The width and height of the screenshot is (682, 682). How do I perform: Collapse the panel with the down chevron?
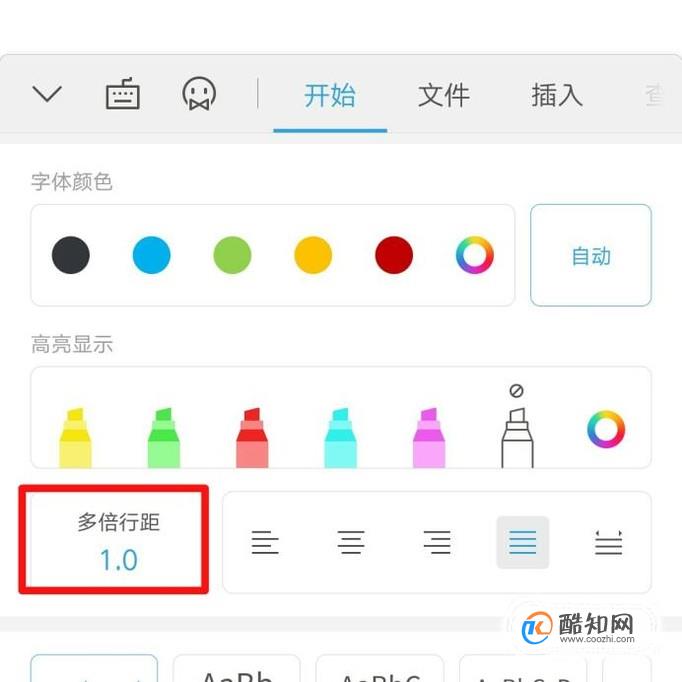point(47,95)
